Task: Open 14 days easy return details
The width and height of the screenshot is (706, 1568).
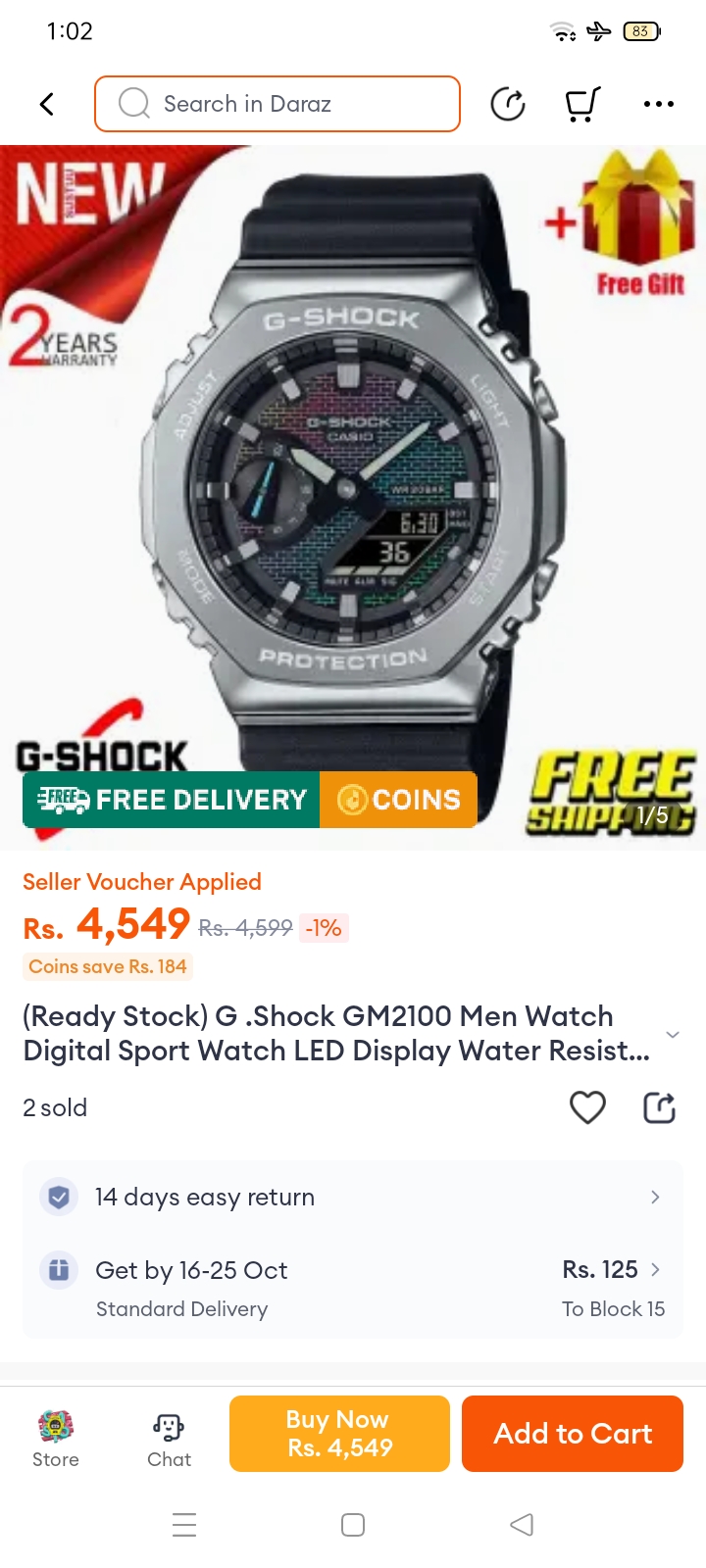Action: pos(353,1197)
